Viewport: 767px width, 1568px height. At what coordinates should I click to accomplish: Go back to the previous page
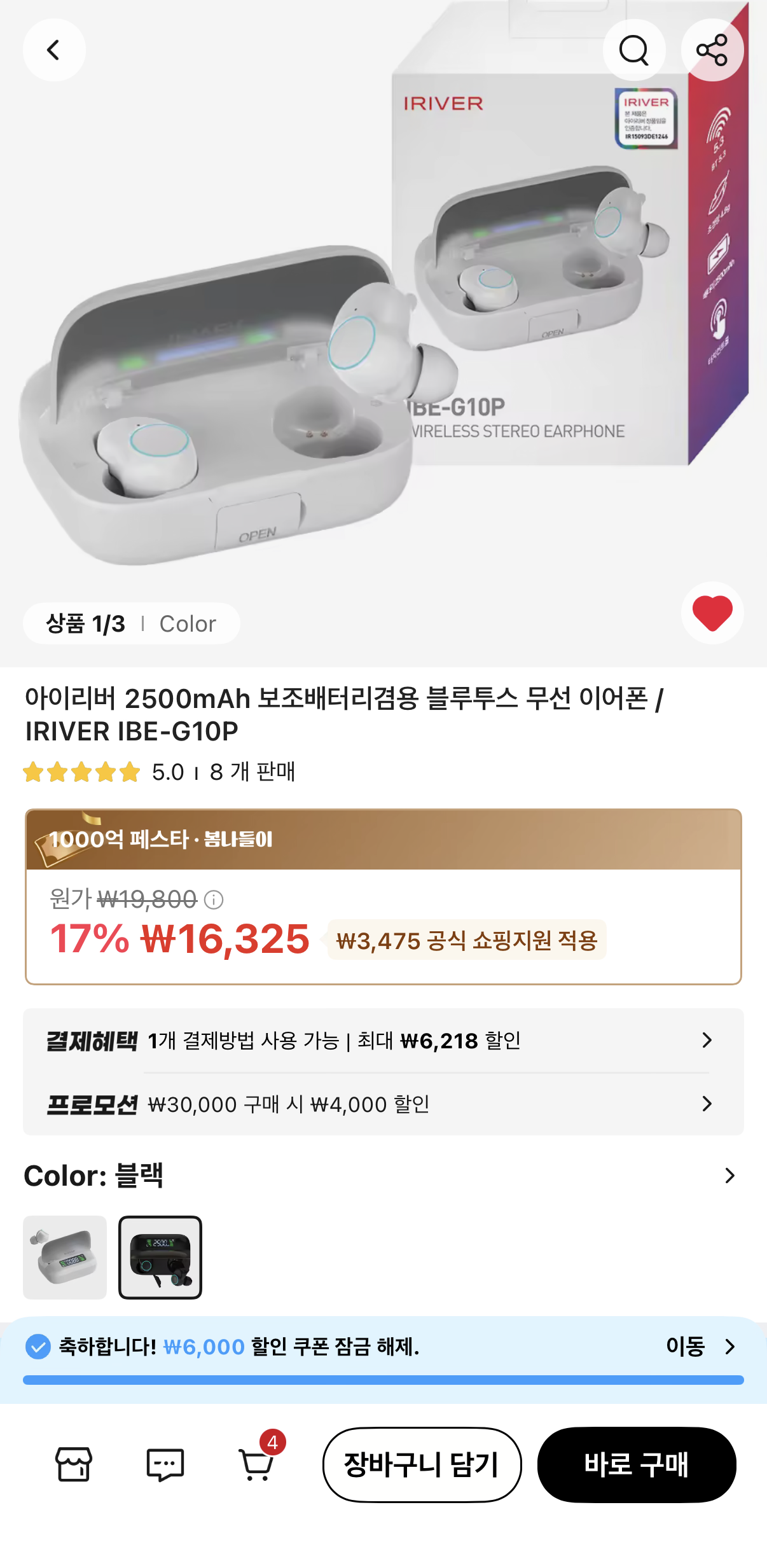coord(54,50)
